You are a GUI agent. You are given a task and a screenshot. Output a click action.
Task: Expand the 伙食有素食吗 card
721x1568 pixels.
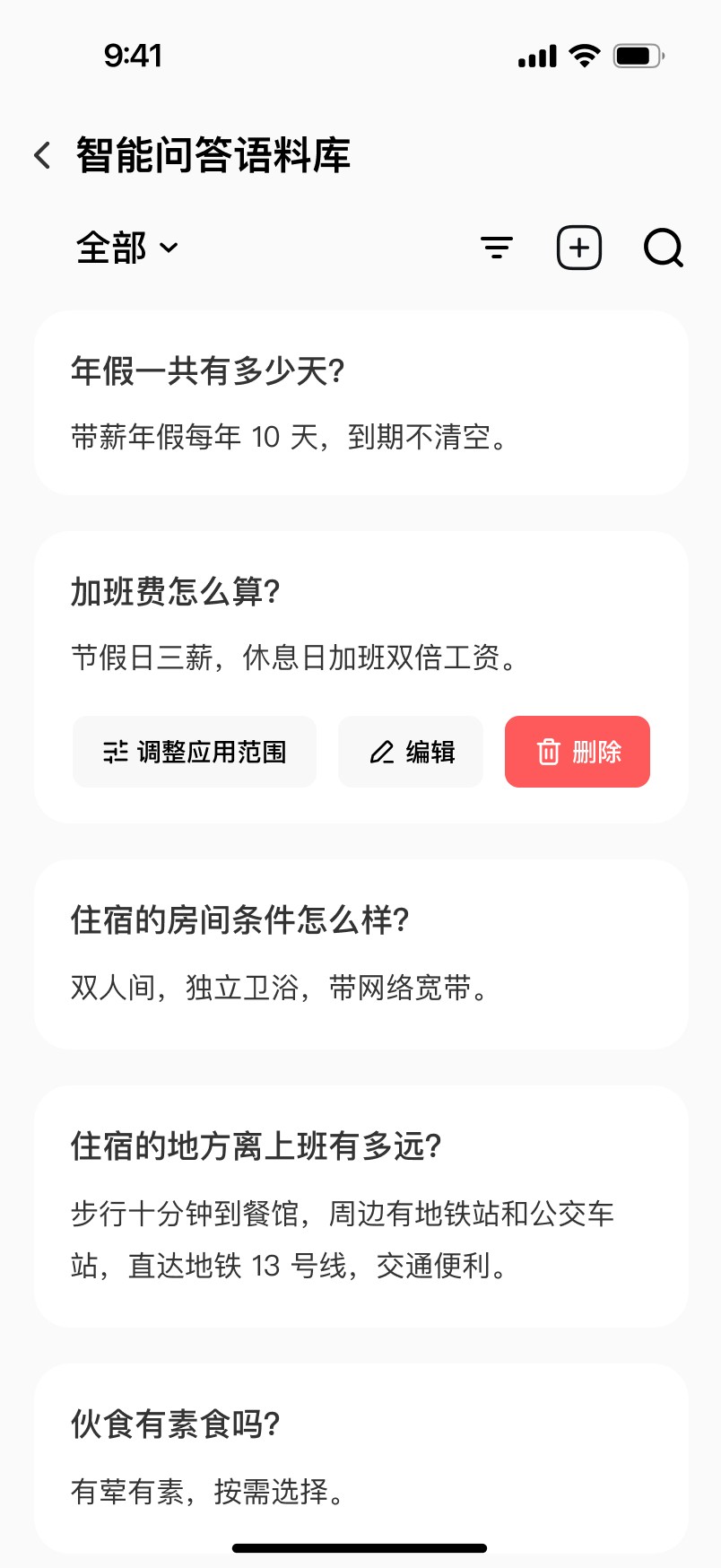[x=361, y=1458]
